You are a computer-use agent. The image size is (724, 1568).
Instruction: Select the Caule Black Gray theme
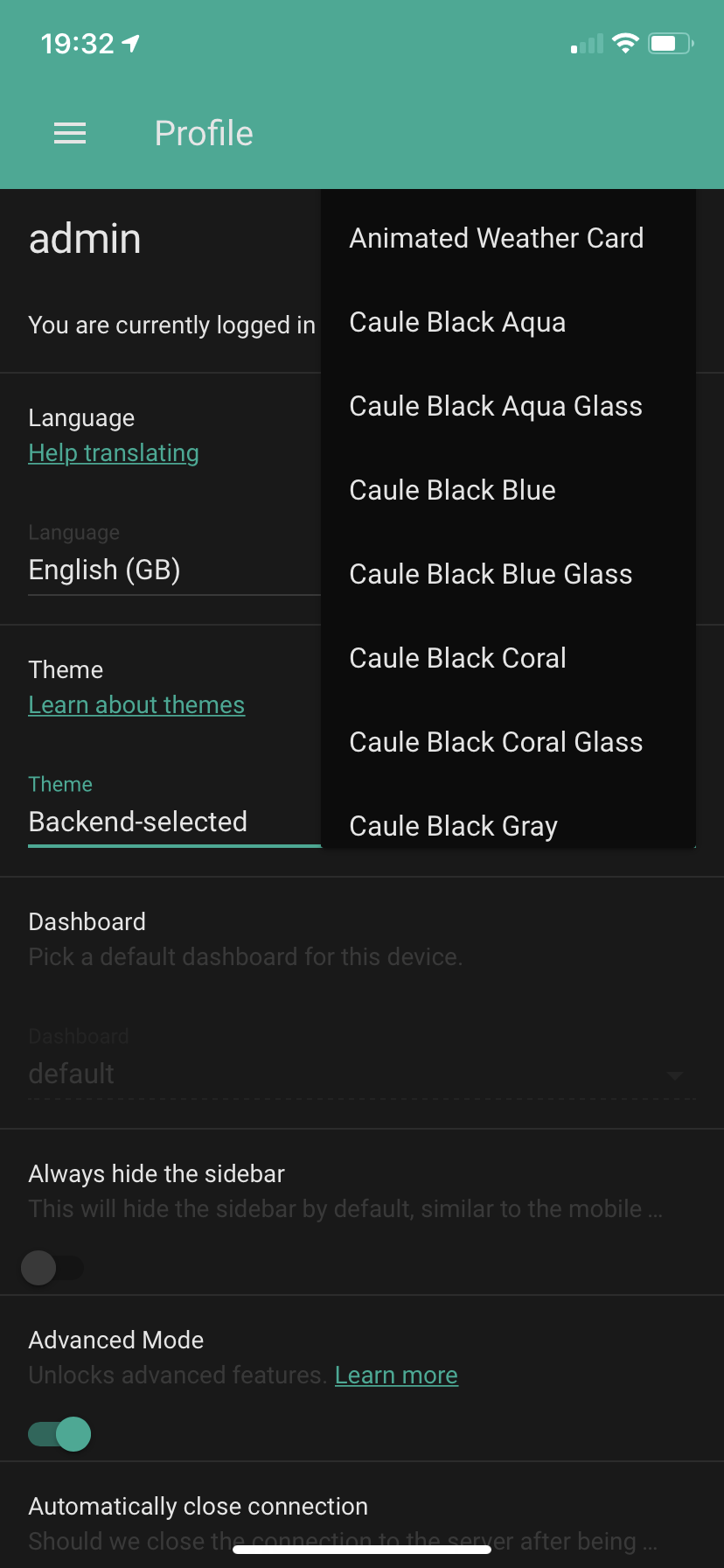453,825
